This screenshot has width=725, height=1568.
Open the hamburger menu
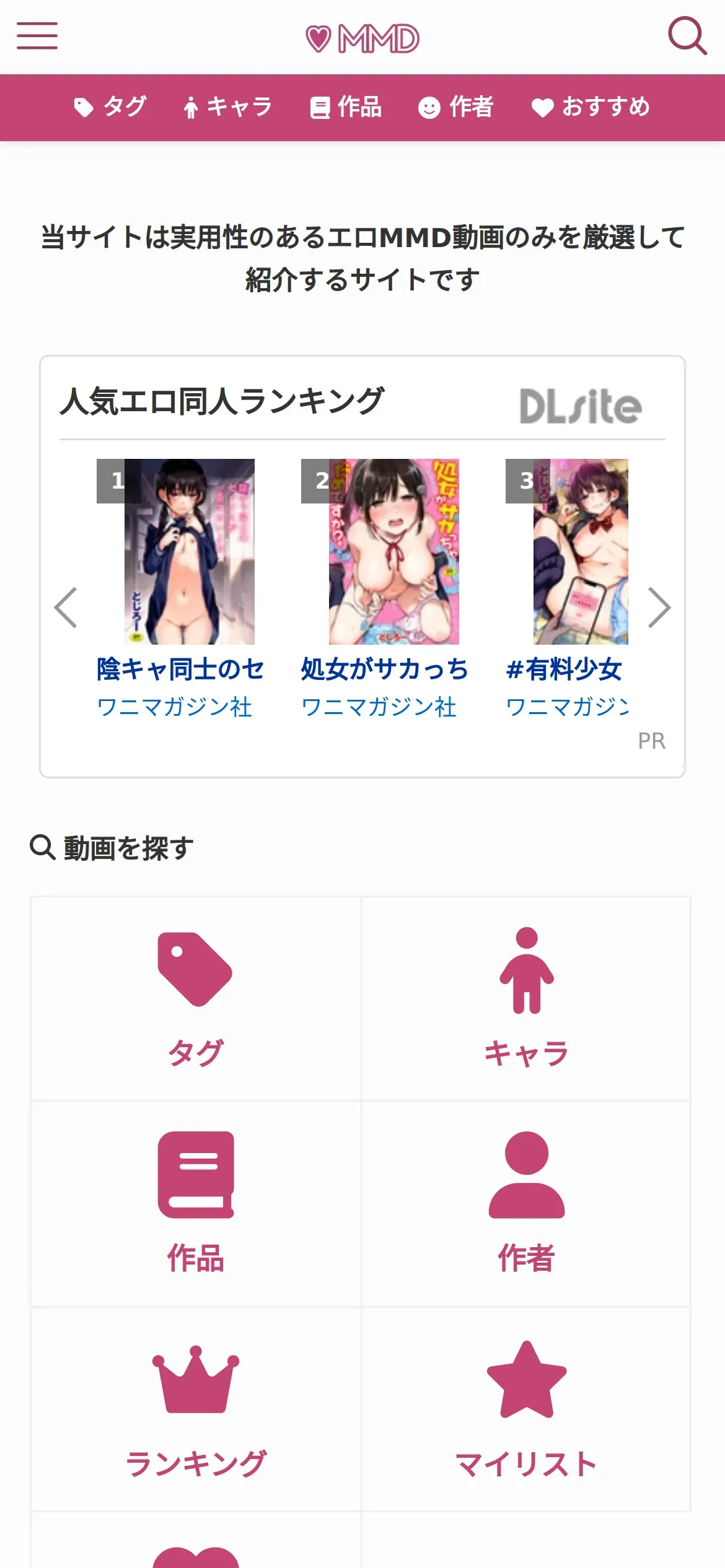[x=37, y=36]
